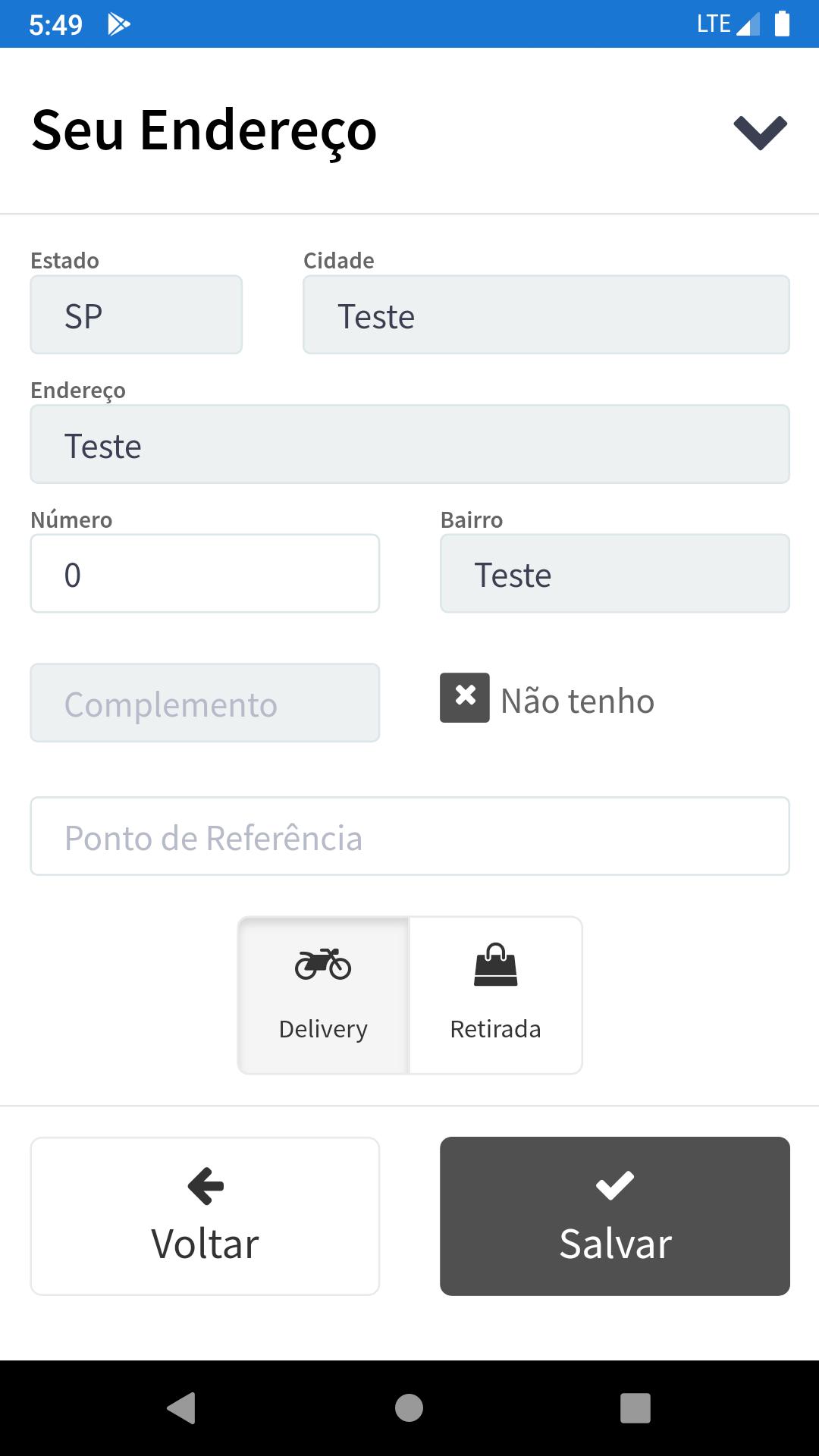Tap the Cidade field

coord(546,315)
